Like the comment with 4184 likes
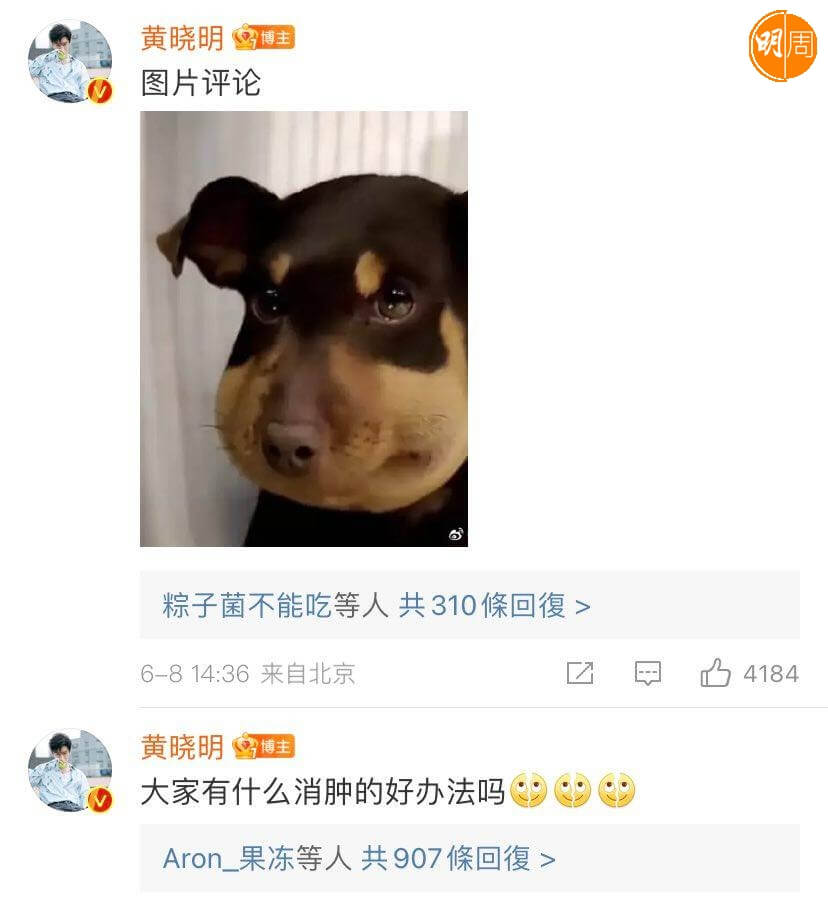Image resolution: width=828 pixels, height=898 pixels. tap(716, 673)
